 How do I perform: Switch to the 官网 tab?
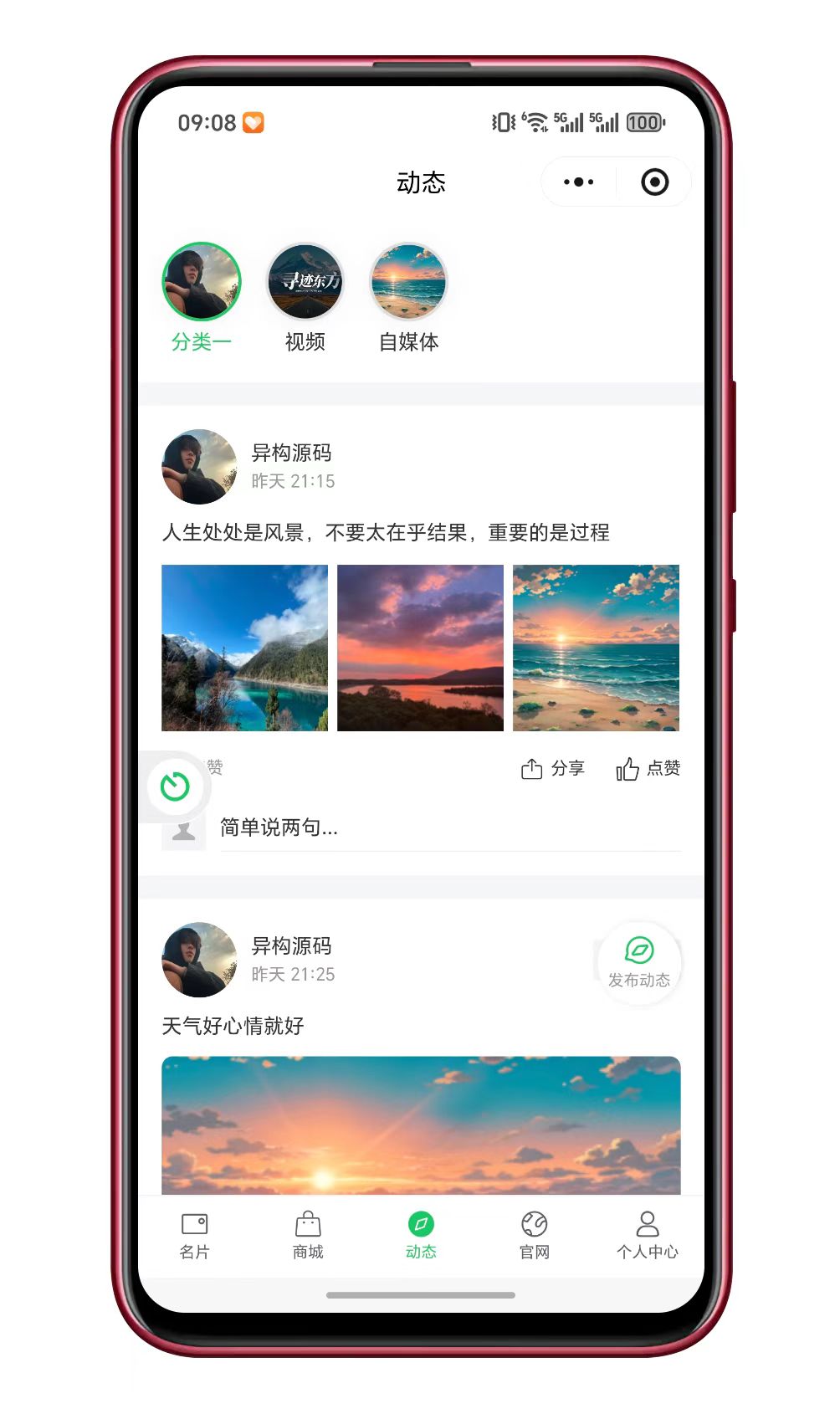click(534, 1235)
